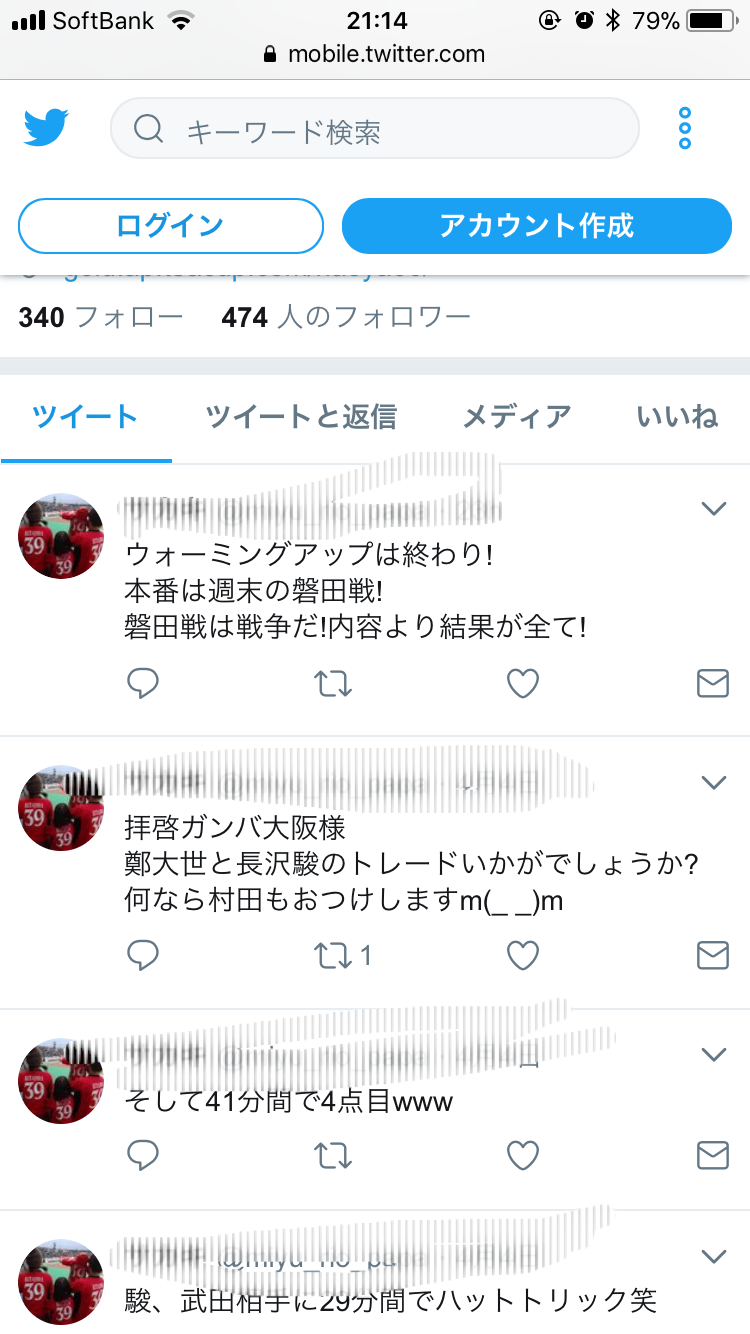750x1334 pixels.
Task: Reply to the そして41分間で4点目 tweet
Action: tap(144, 1155)
